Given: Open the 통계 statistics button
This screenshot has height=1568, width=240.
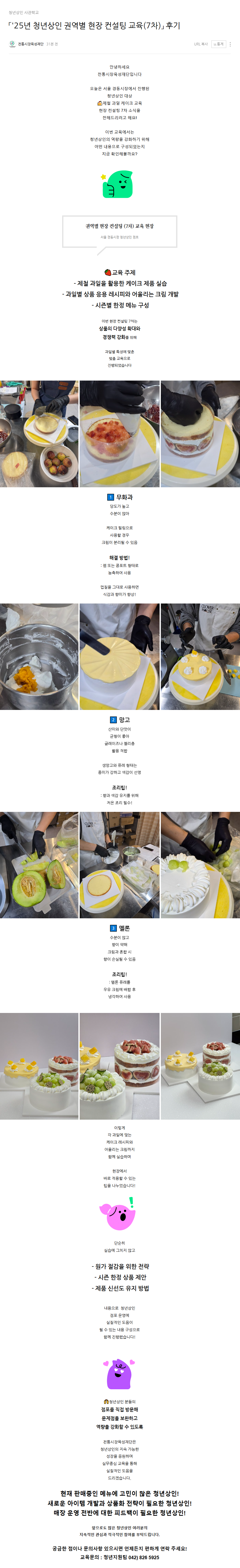Looking at the screenshot, I should [x=219, y=44].
